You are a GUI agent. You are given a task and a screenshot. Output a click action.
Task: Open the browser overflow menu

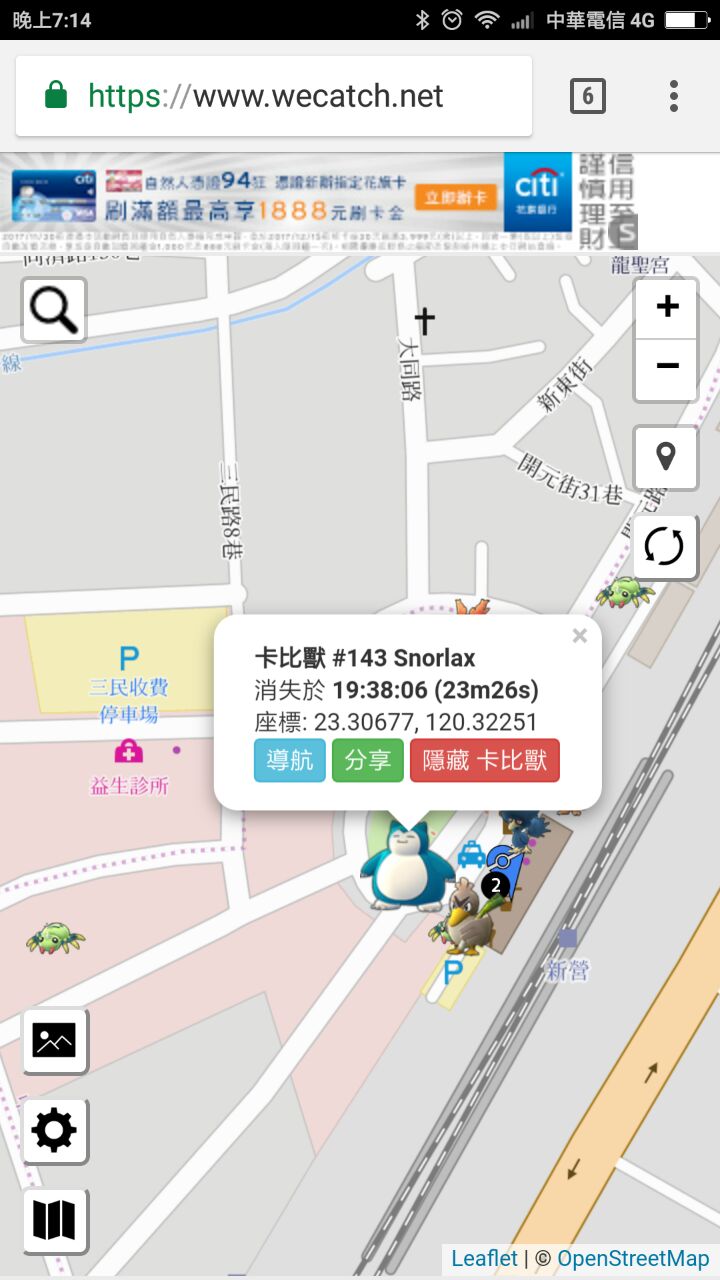(674, 96)
